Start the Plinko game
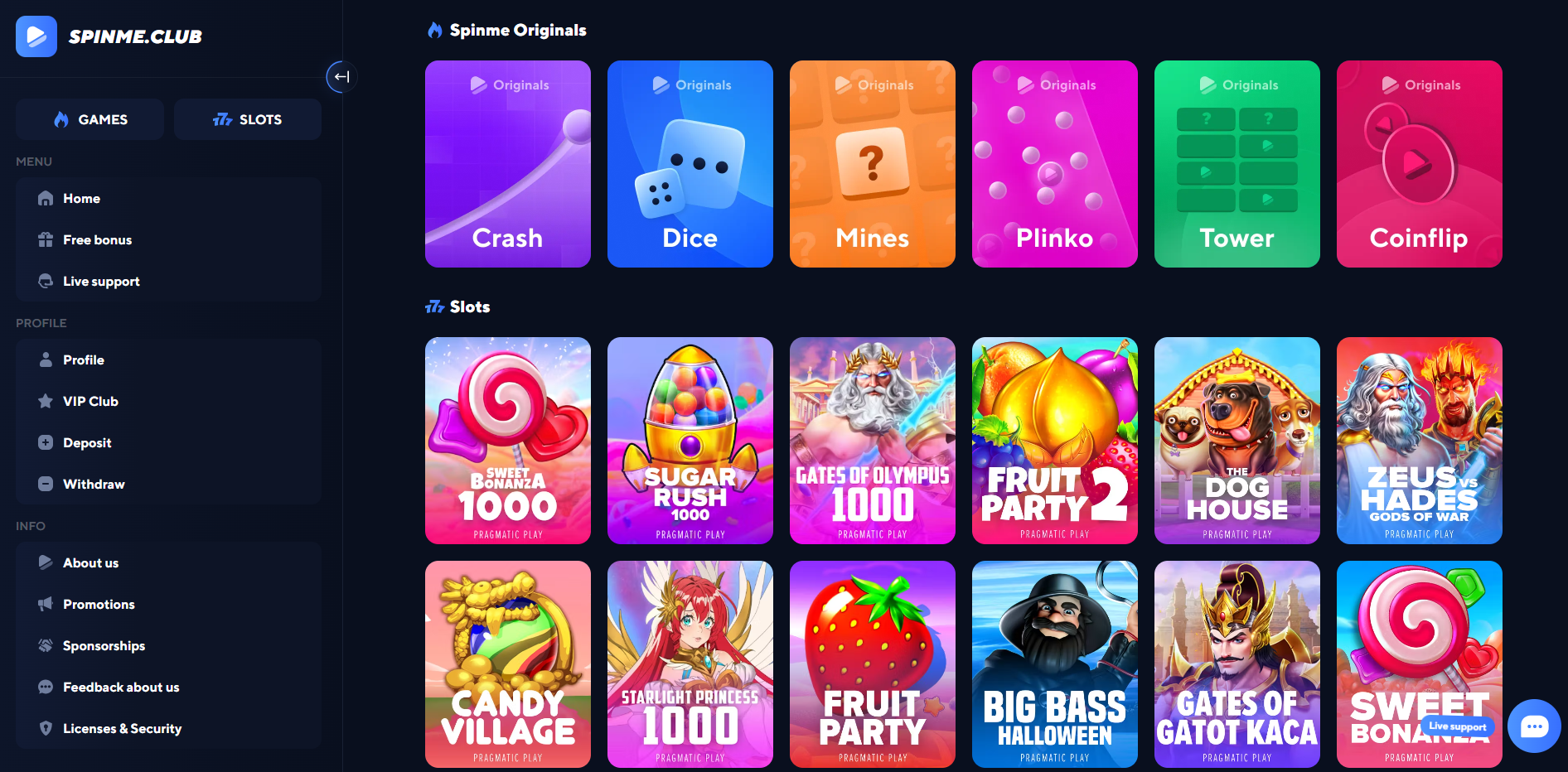This screenshot has width=1568, height=772. (x=1054, y=164)
